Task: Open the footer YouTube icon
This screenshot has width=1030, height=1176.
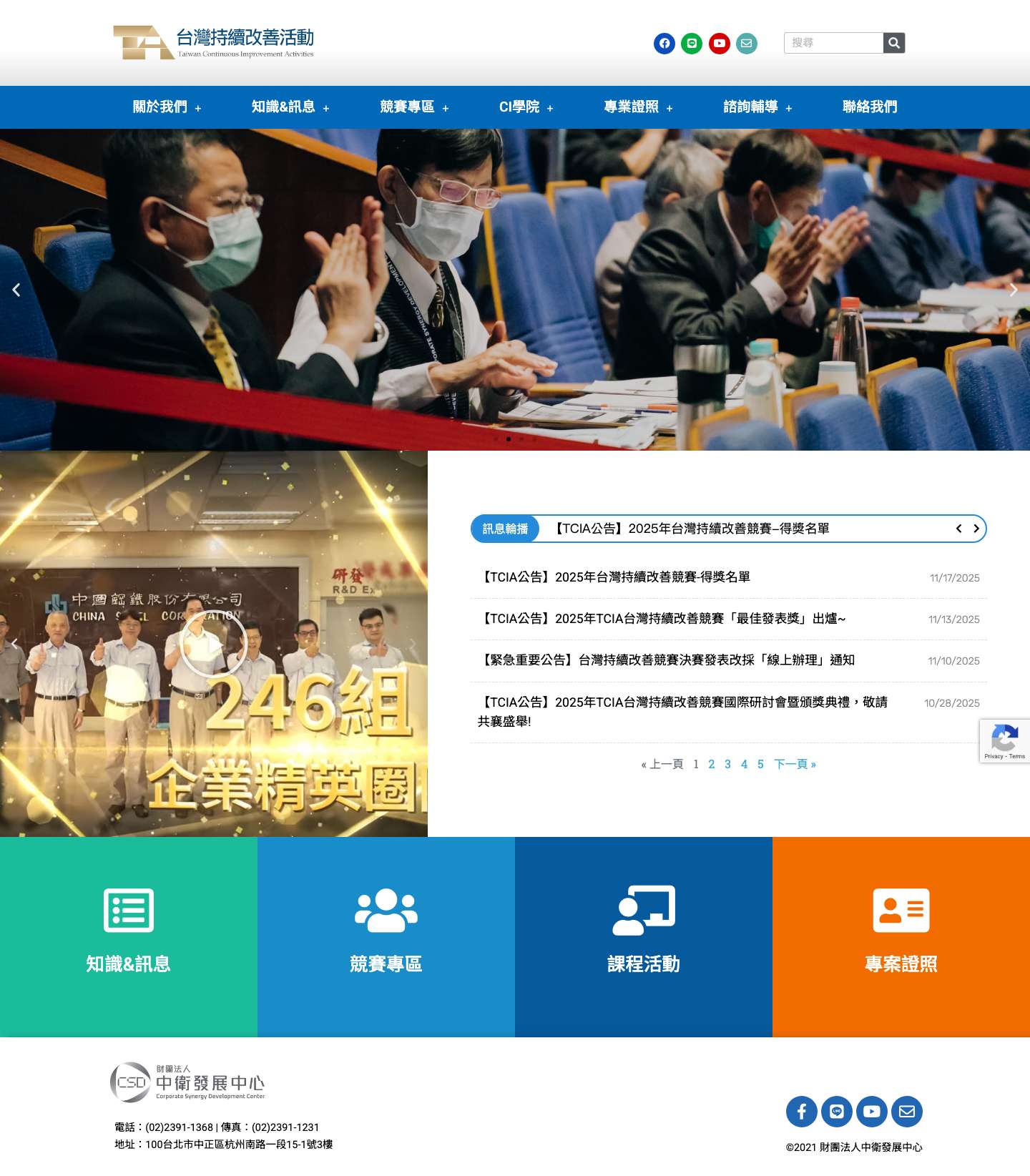Action: point(871,1112)
